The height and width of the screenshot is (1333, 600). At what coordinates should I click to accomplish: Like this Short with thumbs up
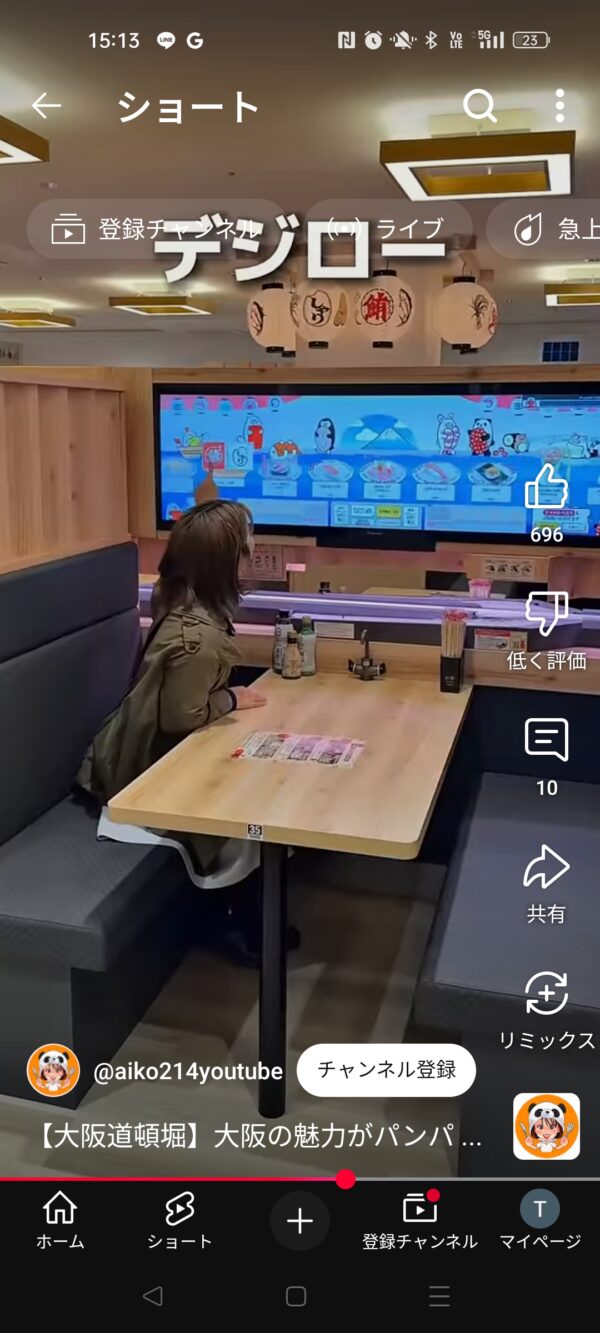(x=546, y=487)
